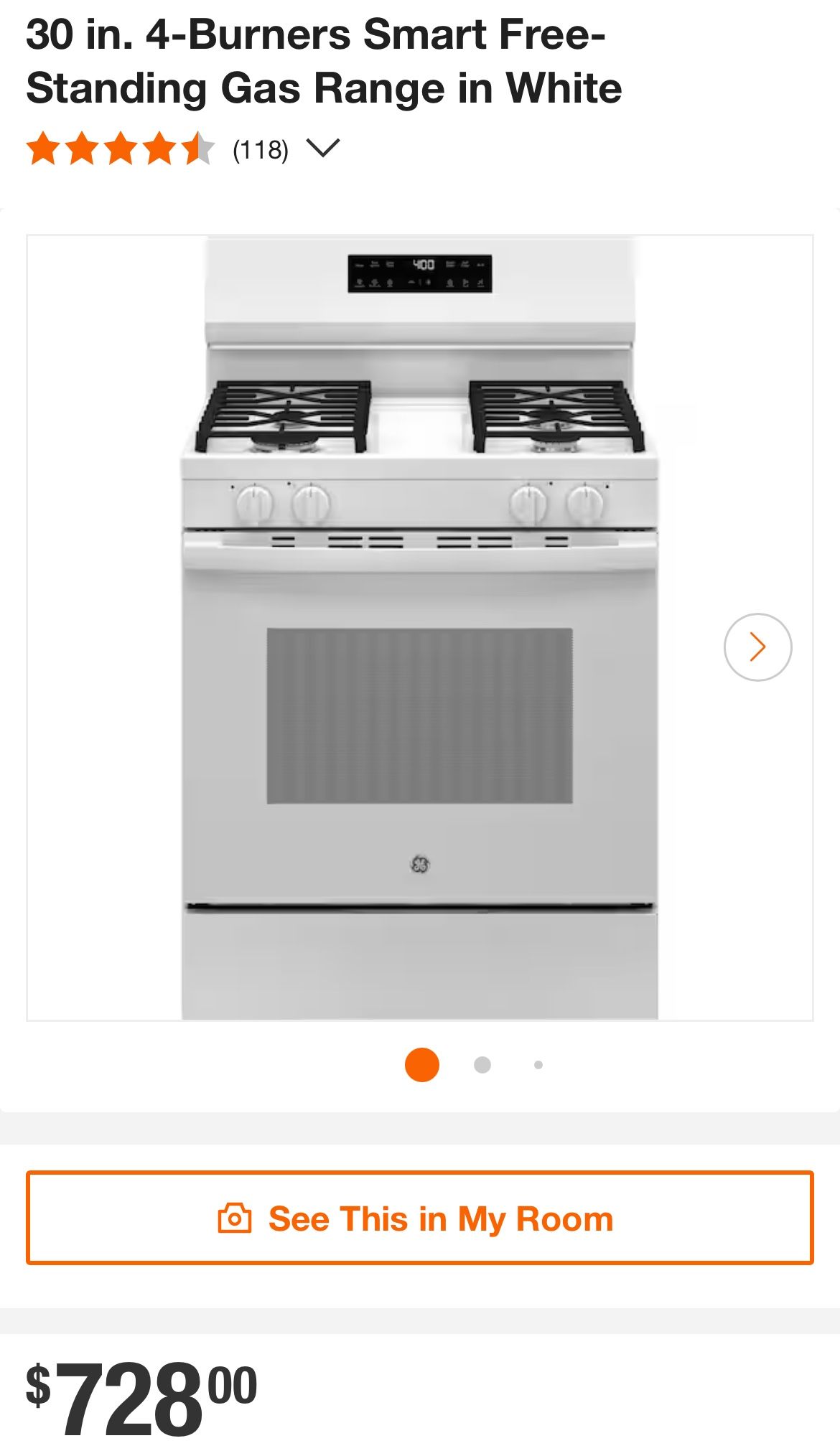This screenshot has height=1456, width=840.
Task: Show the next product image
Action: point(757,647)
